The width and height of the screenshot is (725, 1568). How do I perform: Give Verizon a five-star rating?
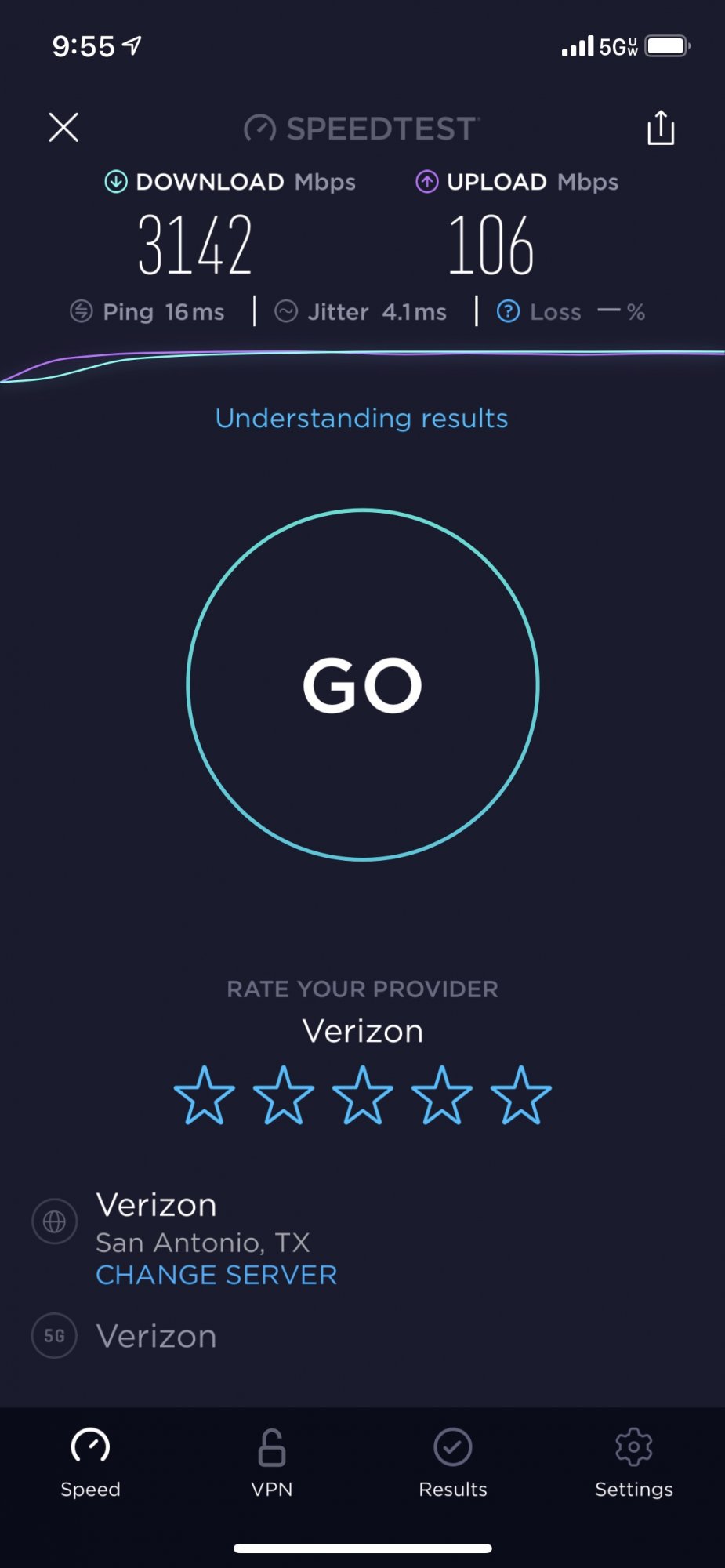pos(520,1095)
